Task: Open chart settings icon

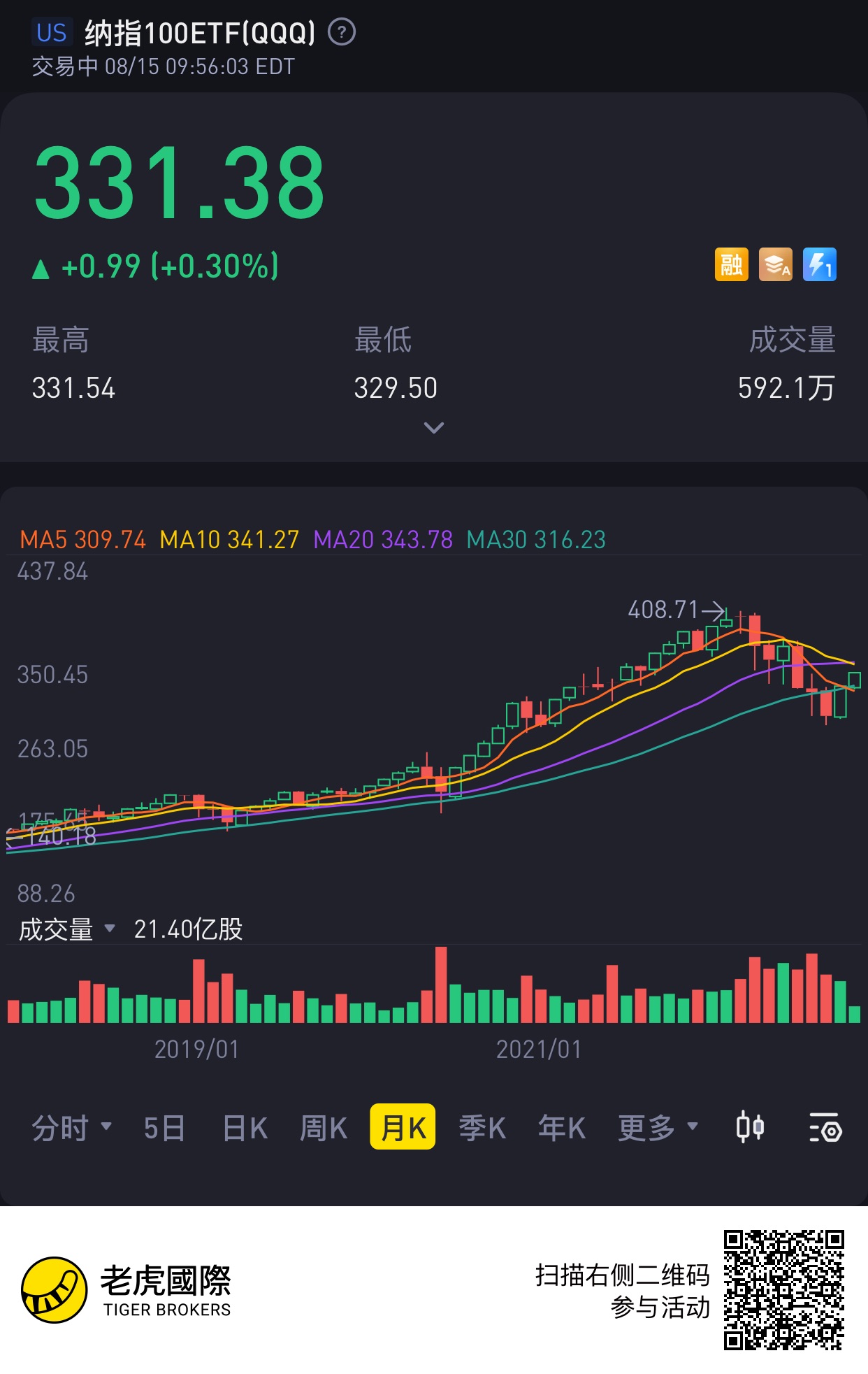Action: pos(825,1127)
